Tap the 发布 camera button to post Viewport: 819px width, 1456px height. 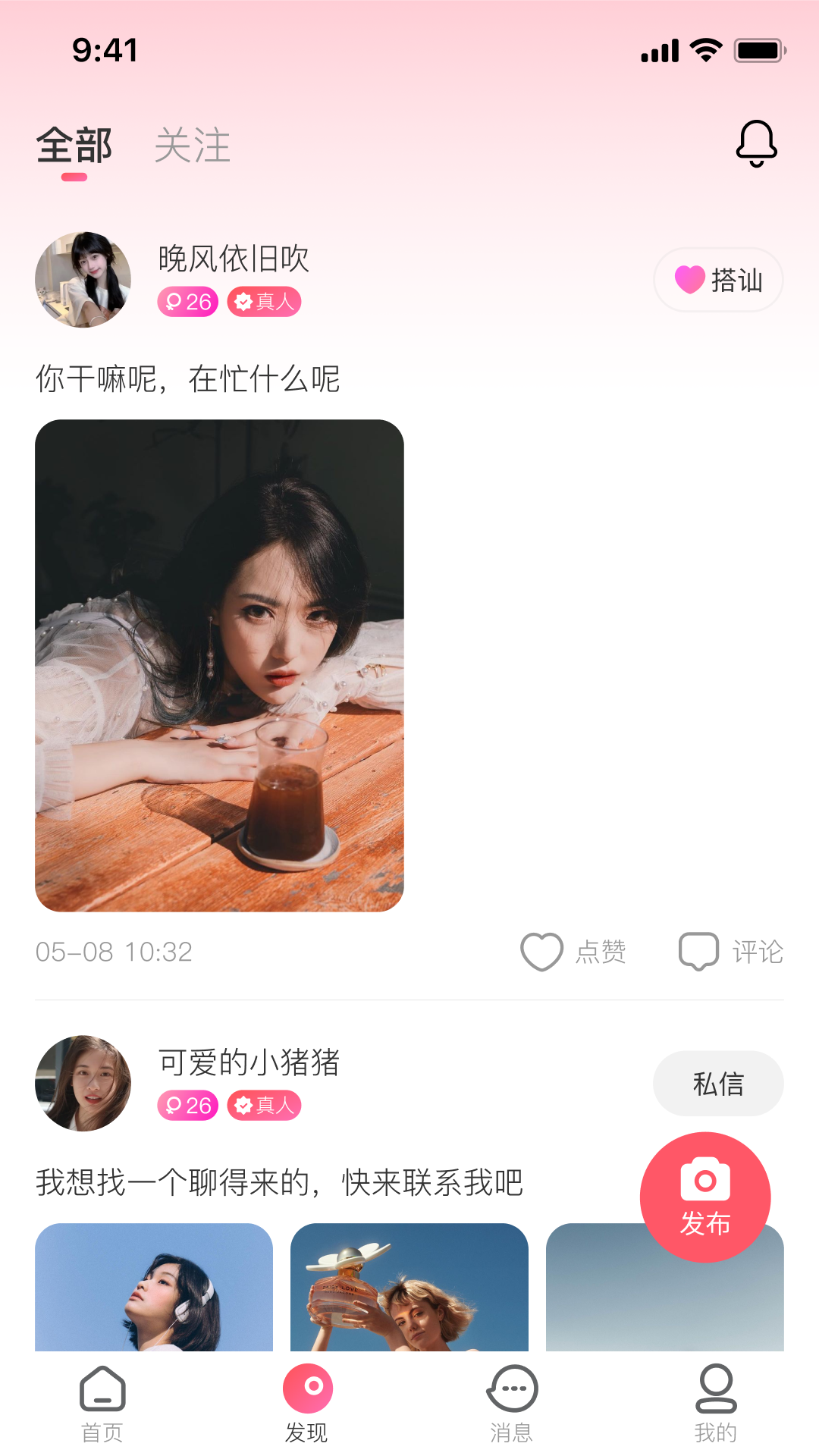(706, 1197)
